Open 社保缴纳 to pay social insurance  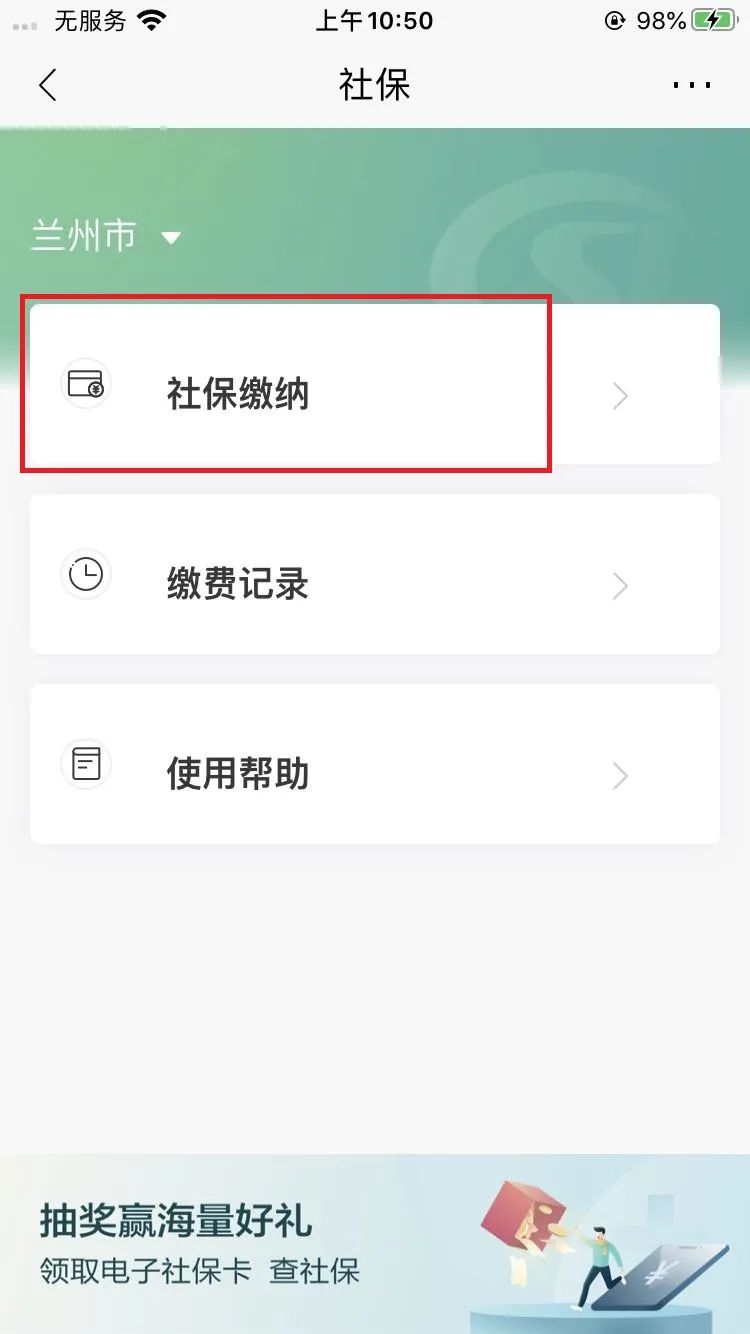[375, 384]
